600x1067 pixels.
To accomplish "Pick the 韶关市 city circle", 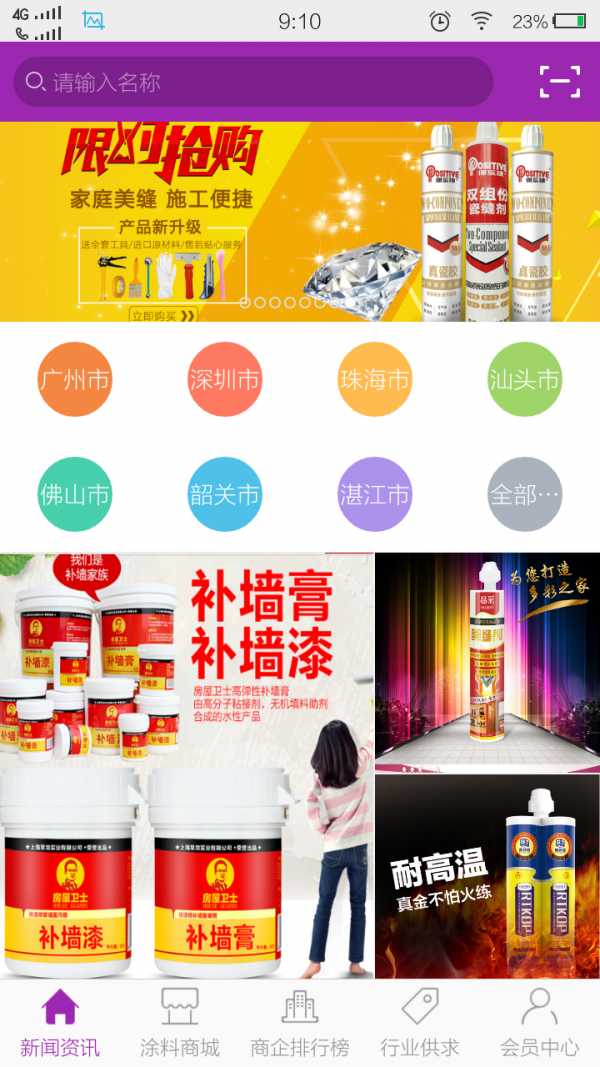I will pos(225,494).
